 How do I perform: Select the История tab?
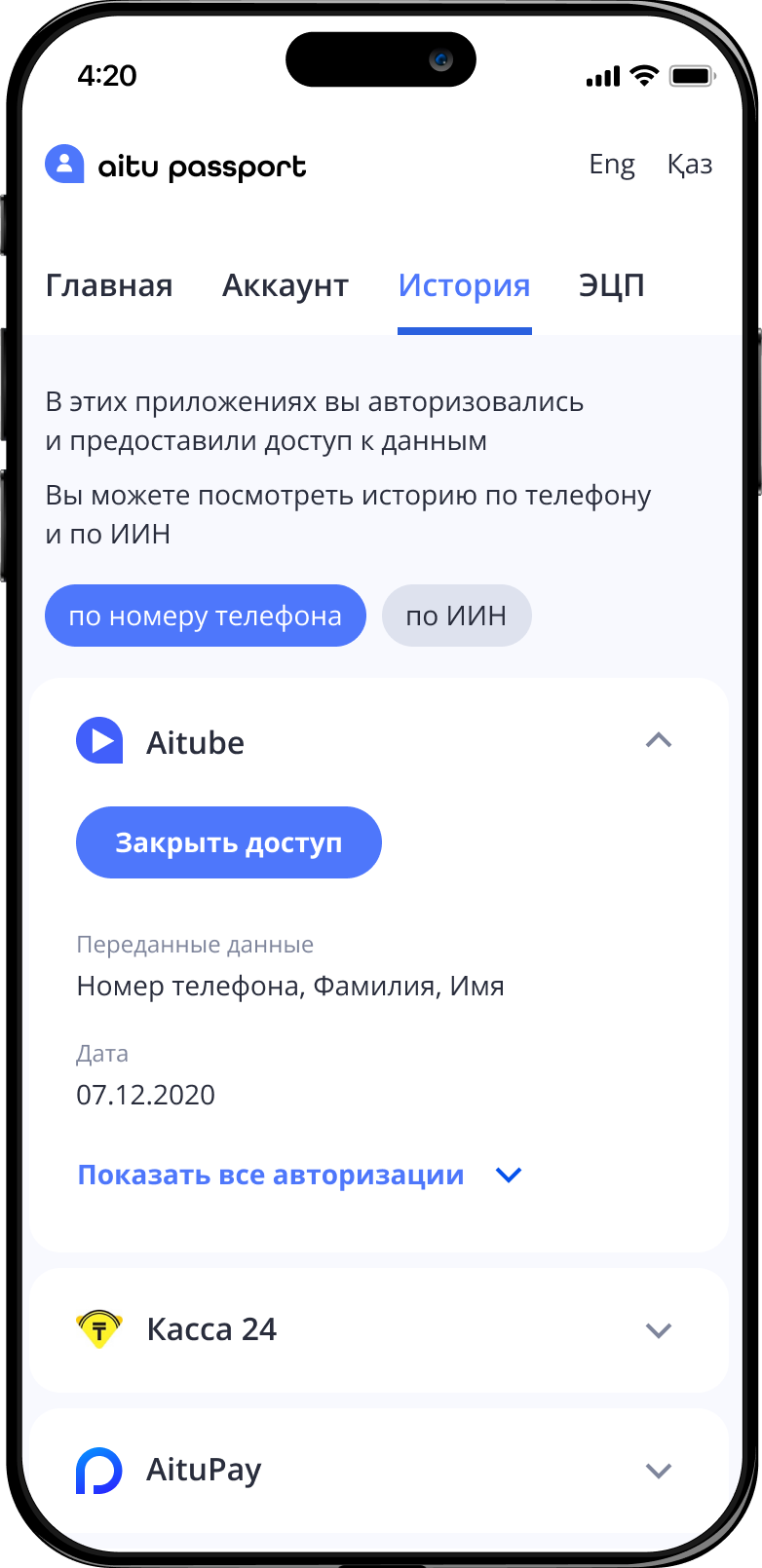[x=464, y=285]
